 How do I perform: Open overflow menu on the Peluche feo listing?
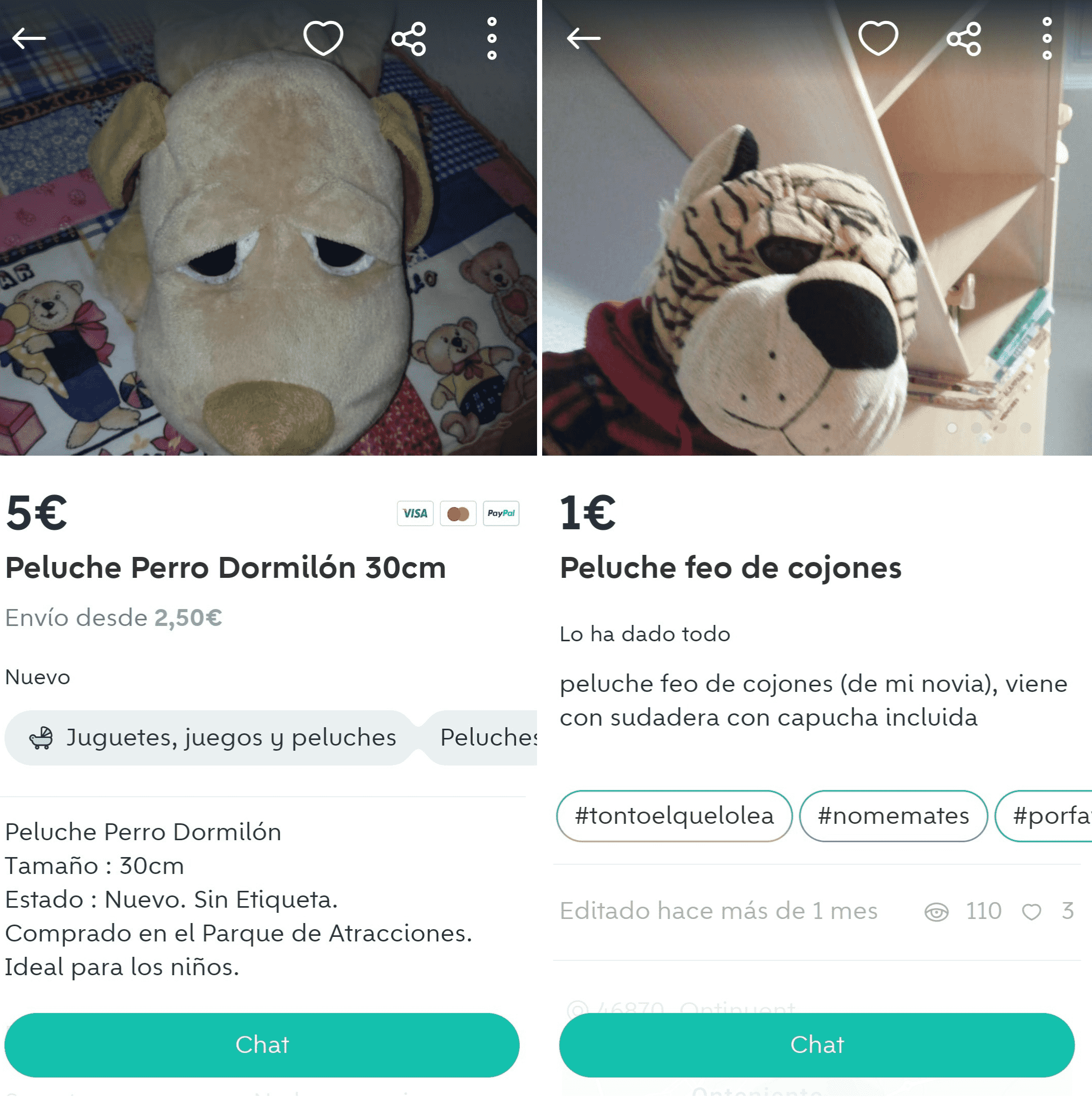1047,39
